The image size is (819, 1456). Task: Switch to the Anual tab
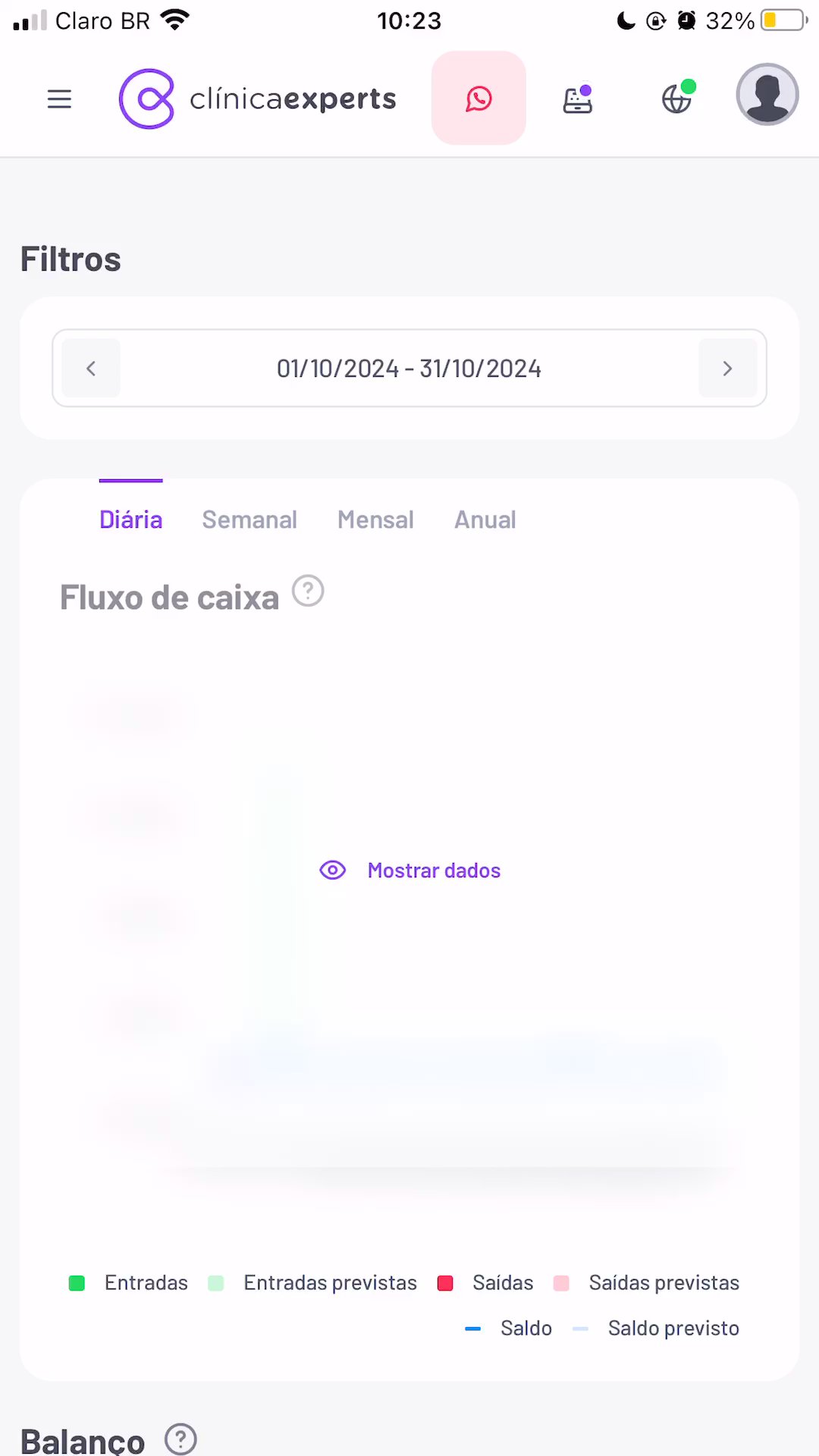click(x=485, y=519)
